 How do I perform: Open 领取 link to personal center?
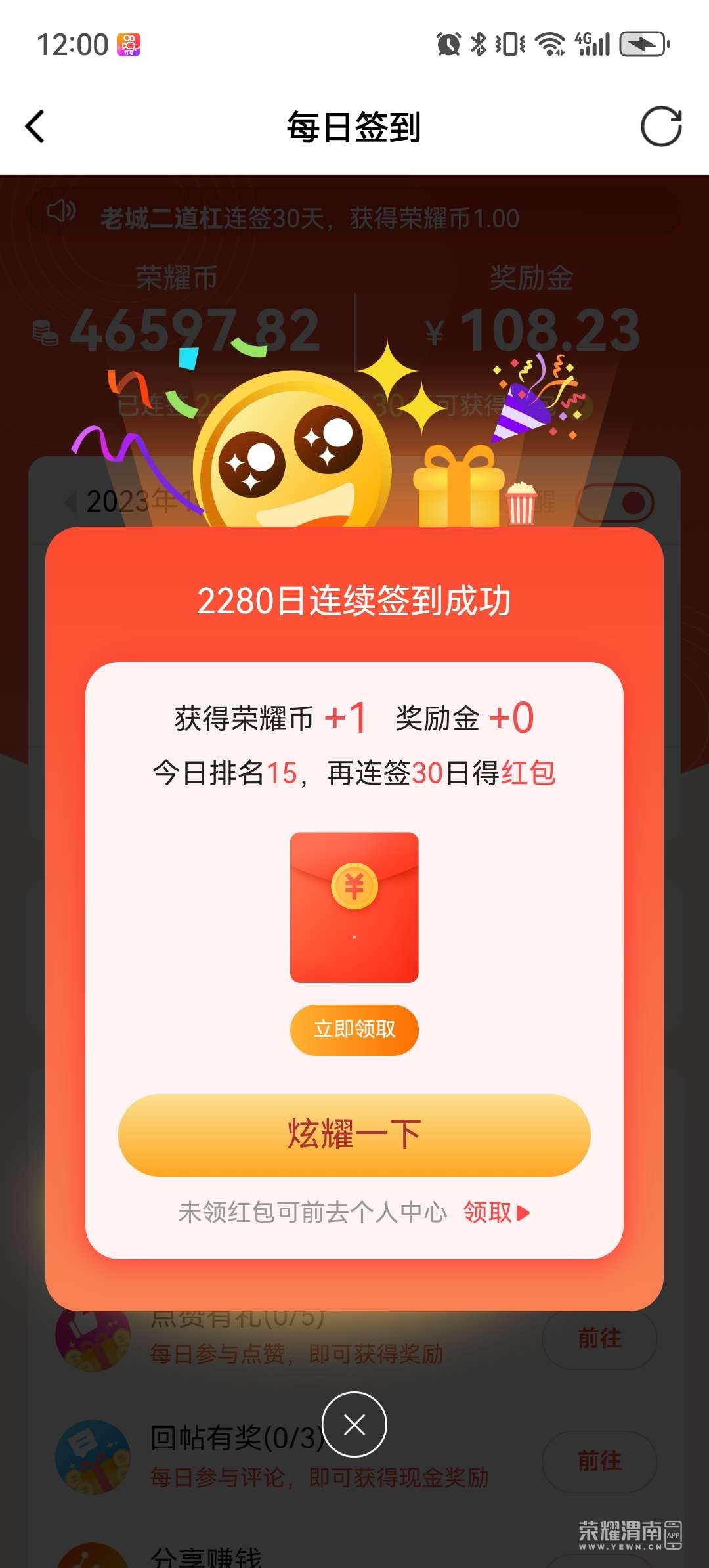point(496,1212)
